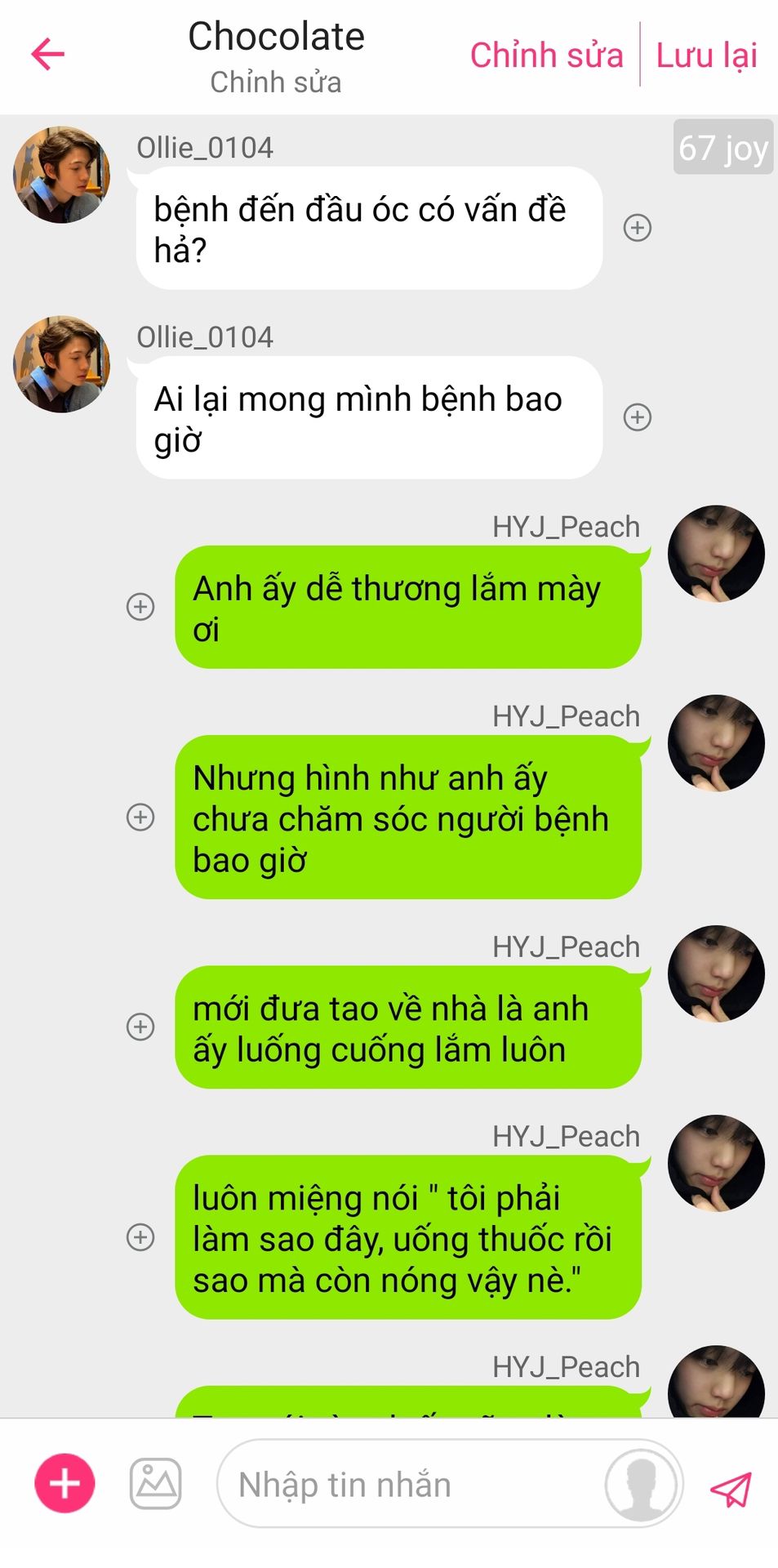Tap plus icon beside "Anh ấy dễ thương" message
Viewport: 778px width, 1568px height.
tap(140, 607)
